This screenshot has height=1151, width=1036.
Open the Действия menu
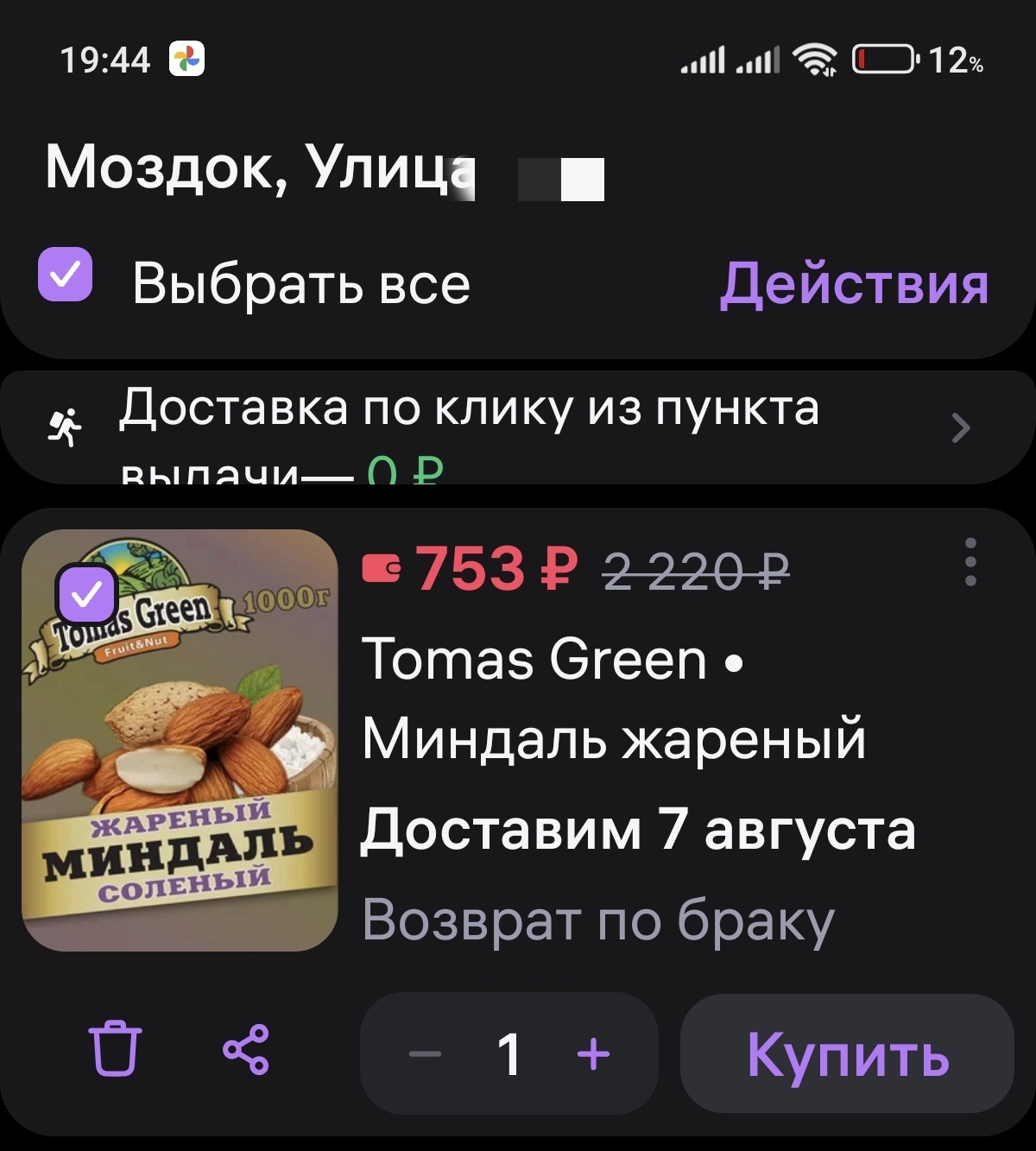point(853,285)
